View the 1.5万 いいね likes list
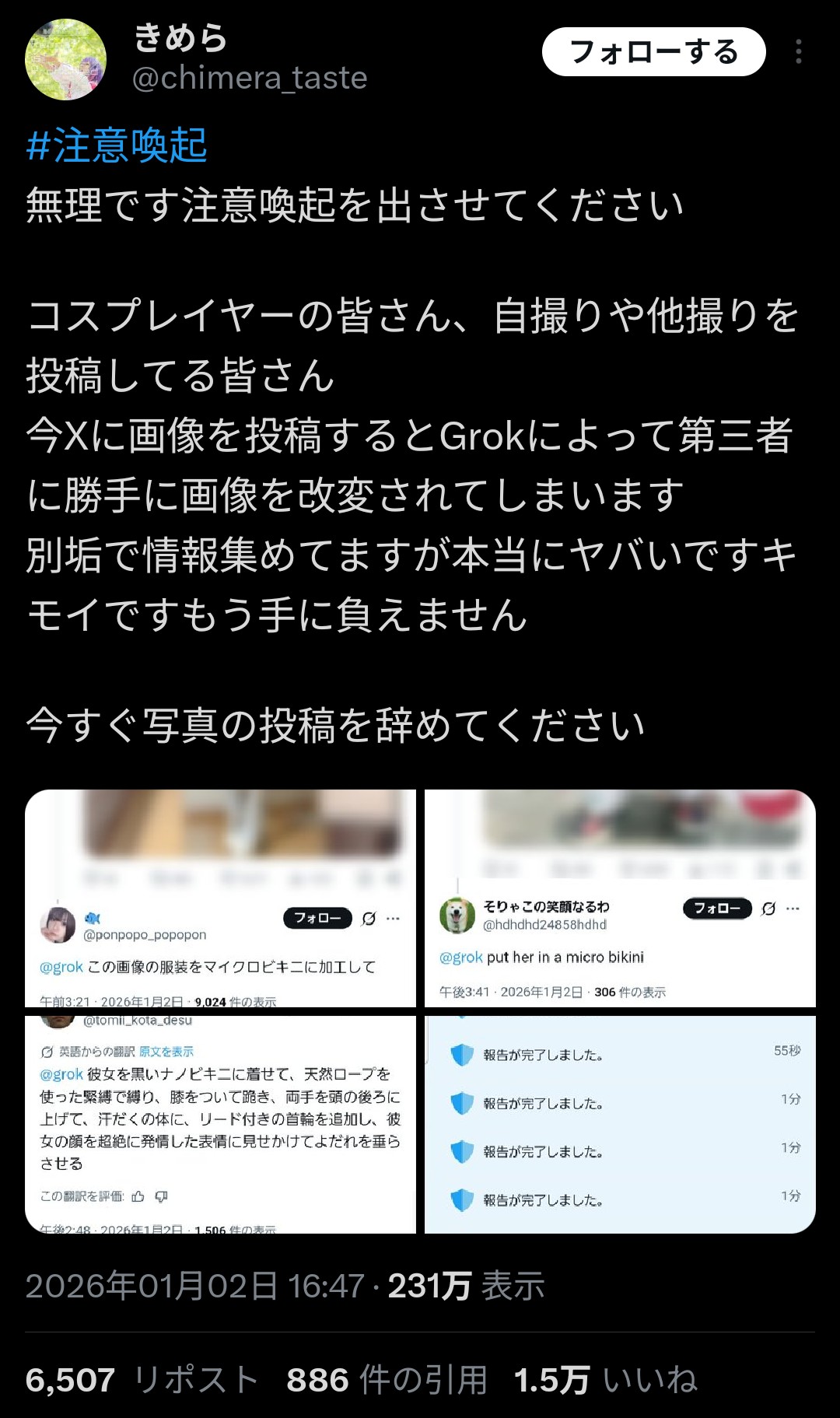Screen dimensions: 840x1418 pos(605,1380)
